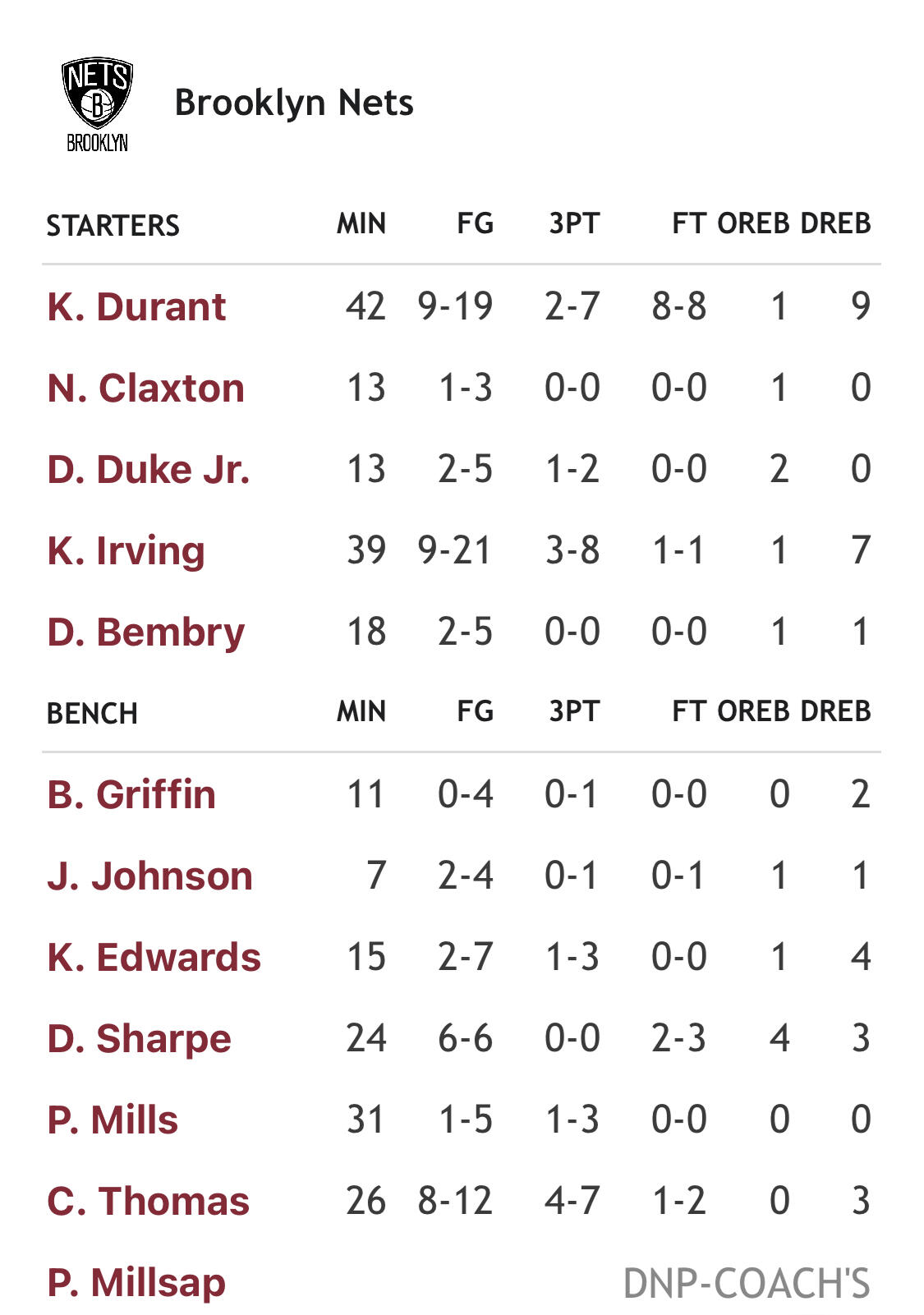Open N. Claxton's player profile
Screen dimensions: 924x1315
tap(146, 389)
